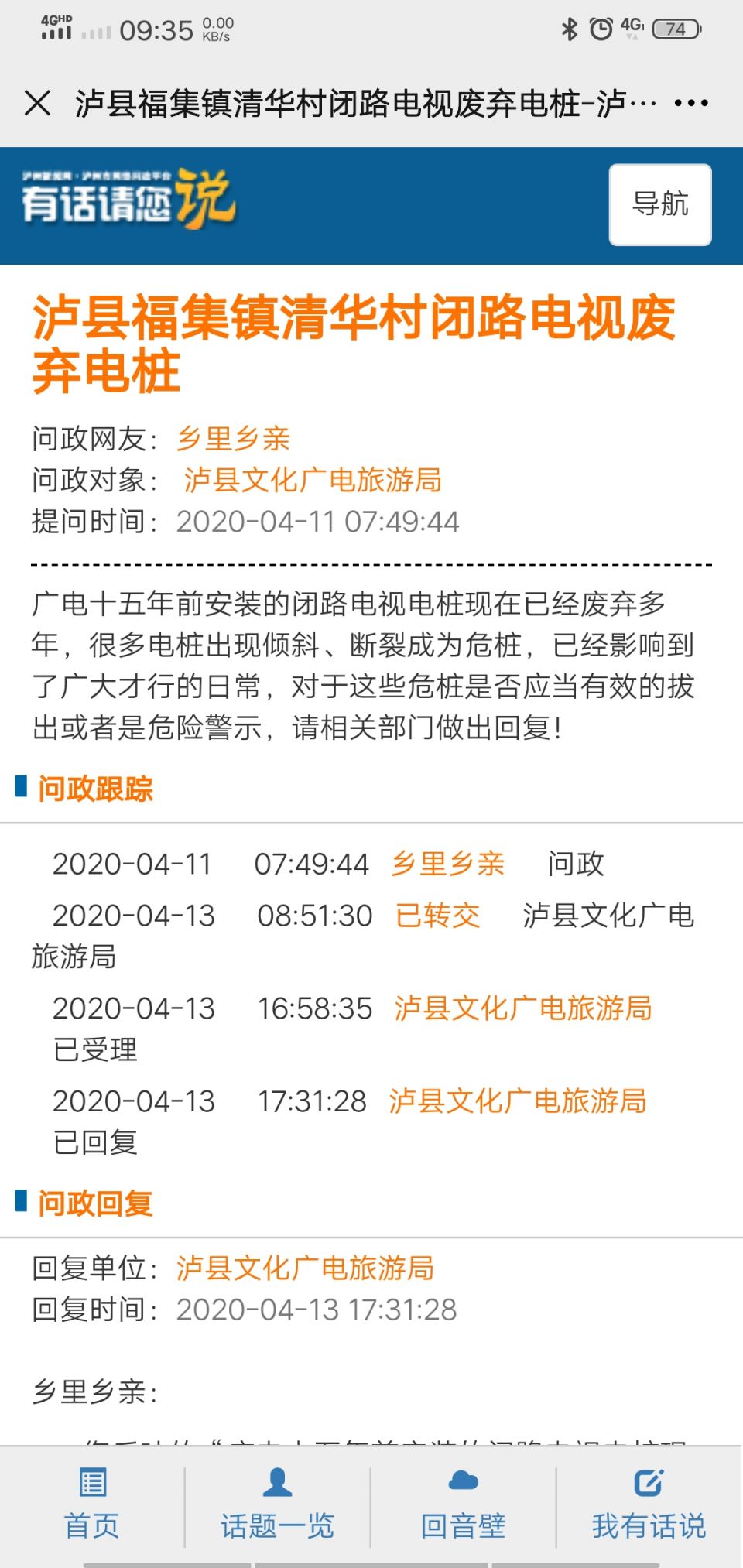This screenshot has height=1568, width=743.
Task: Go to the 首页 home tab
Action: coord(92,1505)
